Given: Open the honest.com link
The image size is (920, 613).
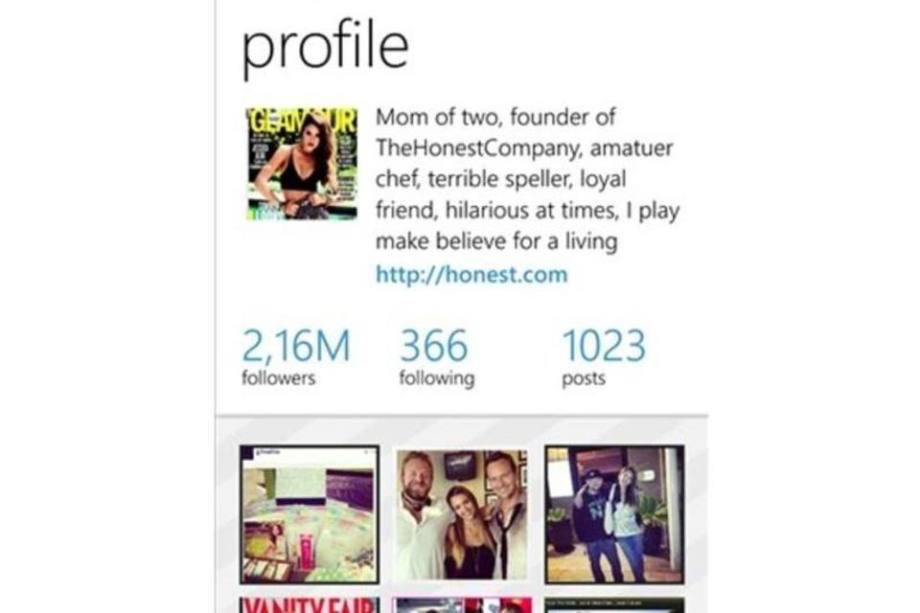Looking at the screenshot, I should coord(471,274).
